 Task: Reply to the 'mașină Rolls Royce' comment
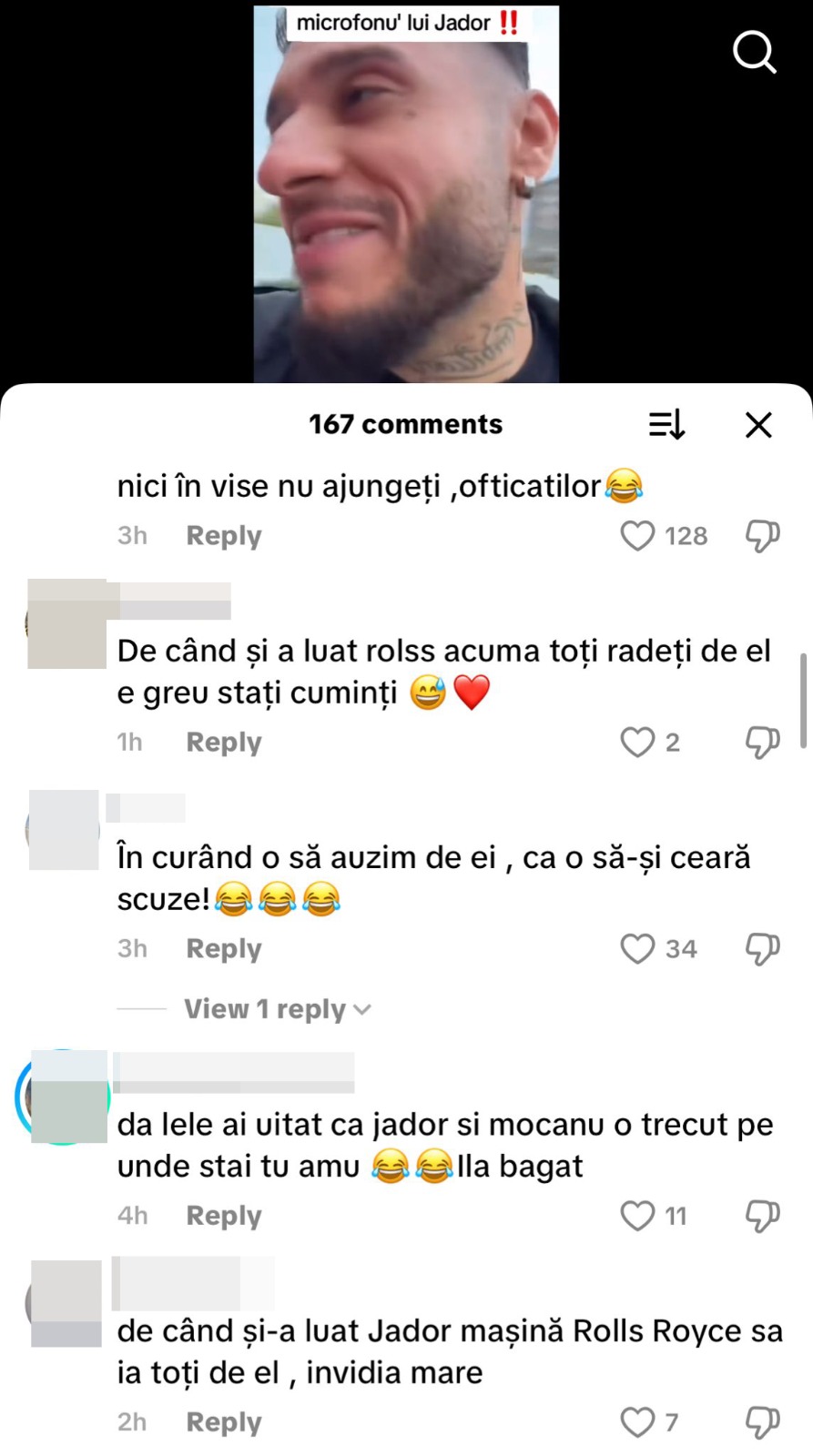click(x=223, y=1422)
